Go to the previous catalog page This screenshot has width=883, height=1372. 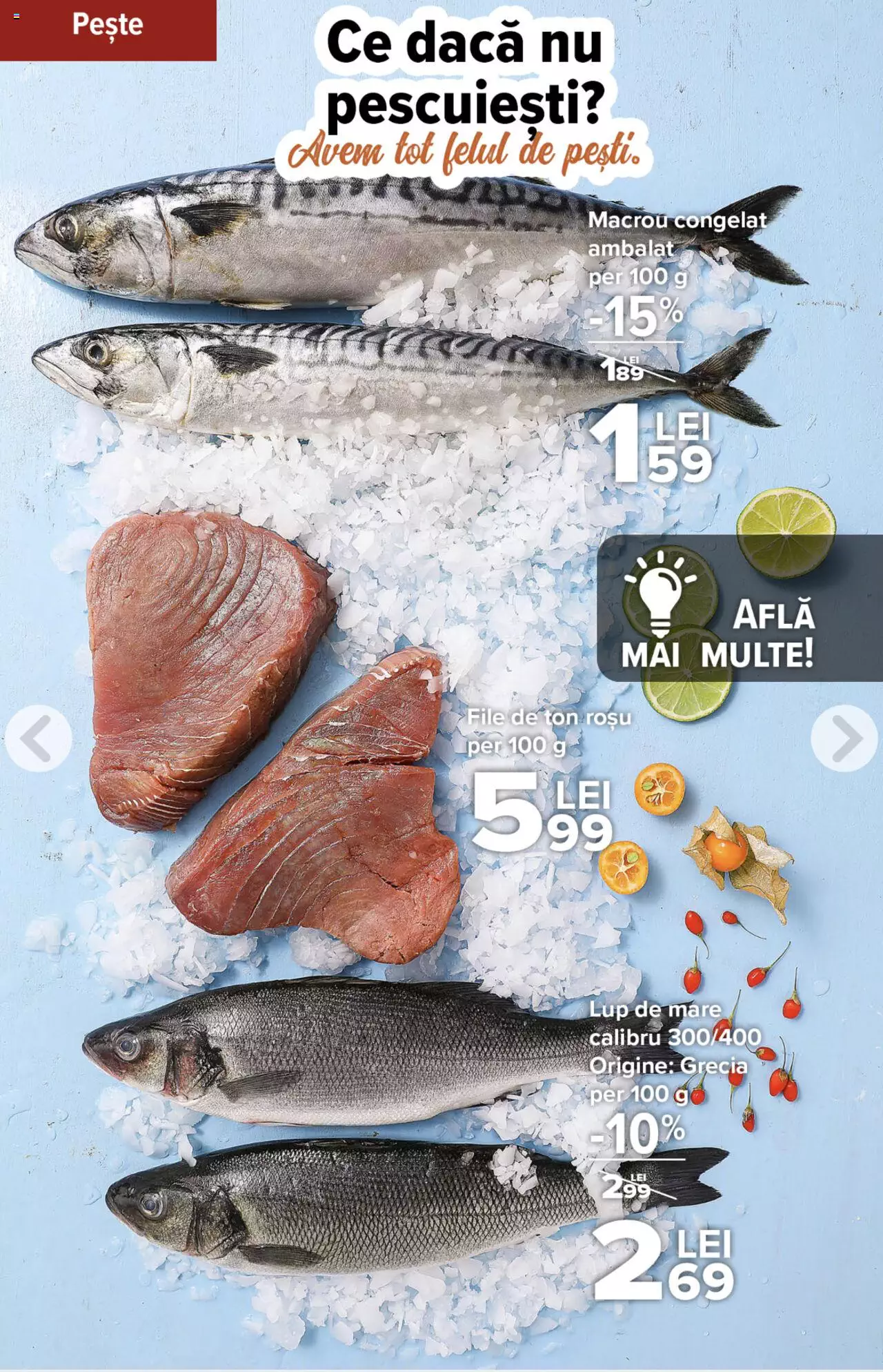[38, 738]
